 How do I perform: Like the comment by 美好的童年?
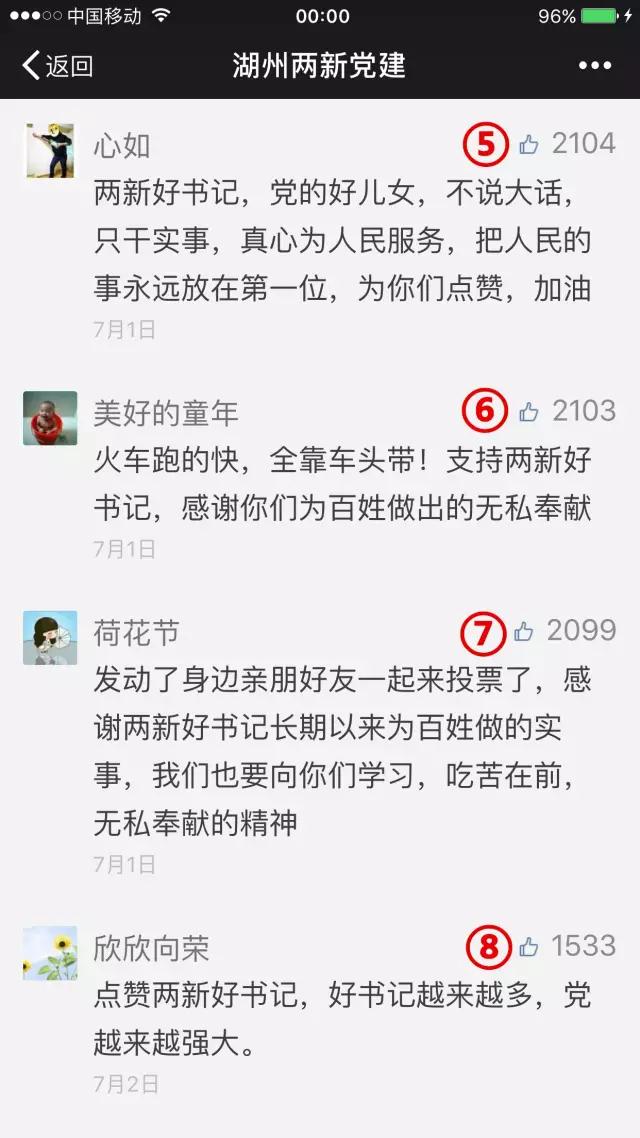[529, 412]
